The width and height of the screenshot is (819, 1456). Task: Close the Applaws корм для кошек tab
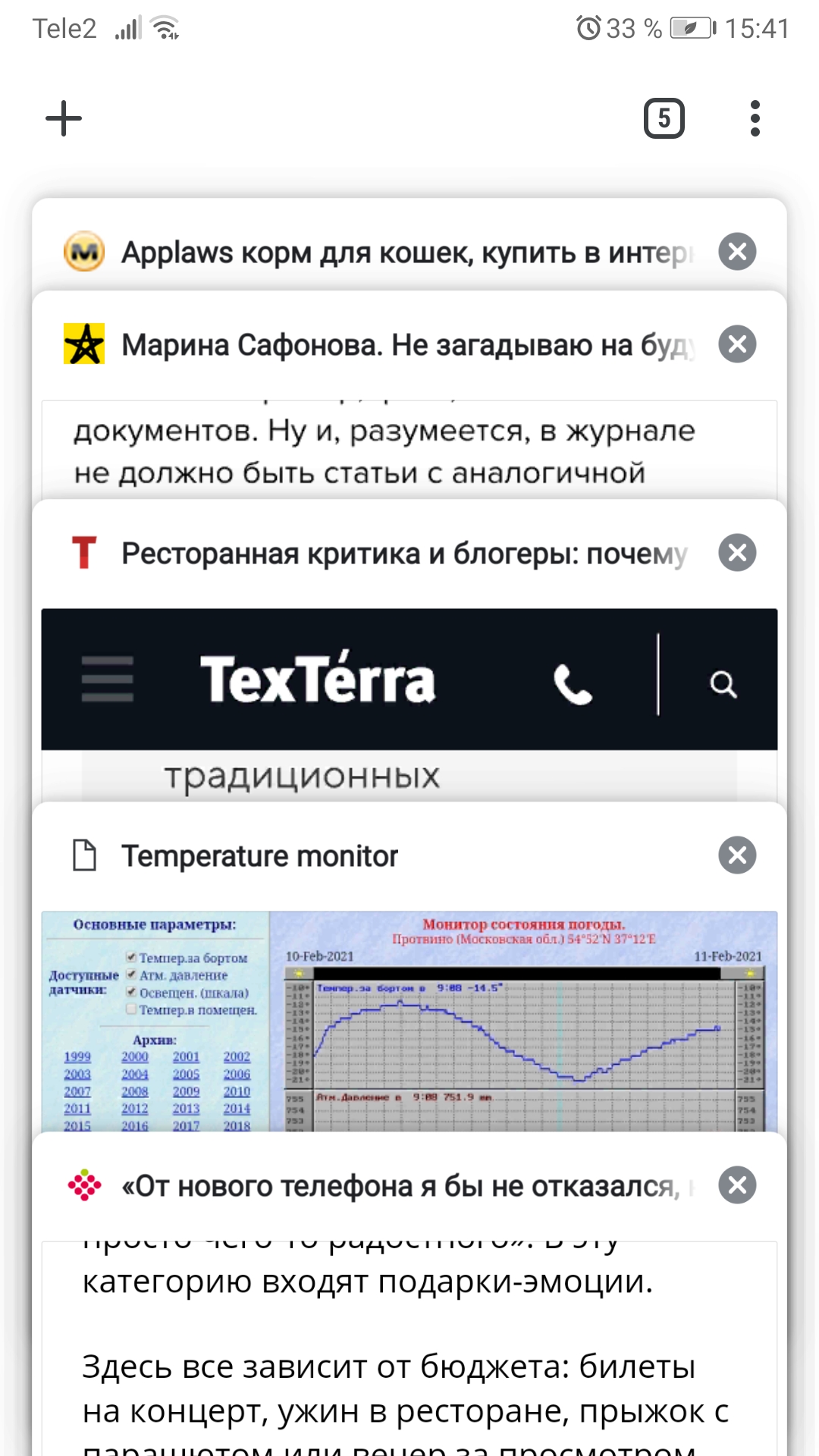pos(737,252)
